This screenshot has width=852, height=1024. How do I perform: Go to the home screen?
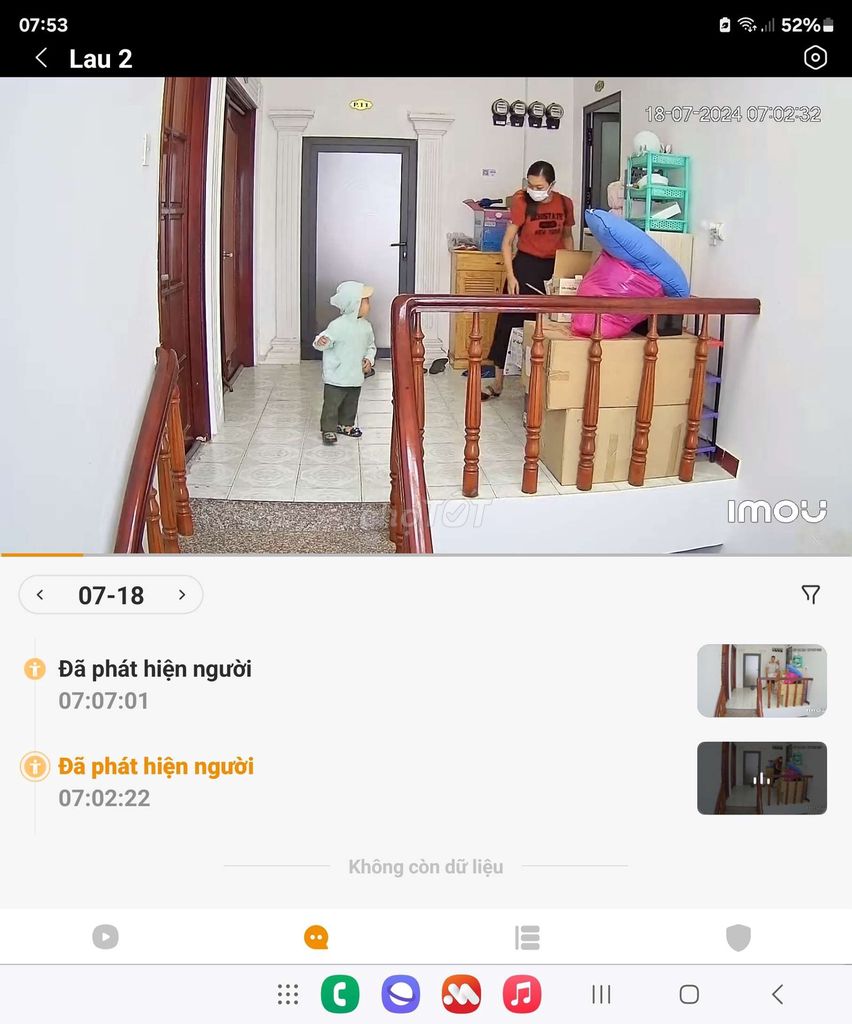click(x=689, y=994)
